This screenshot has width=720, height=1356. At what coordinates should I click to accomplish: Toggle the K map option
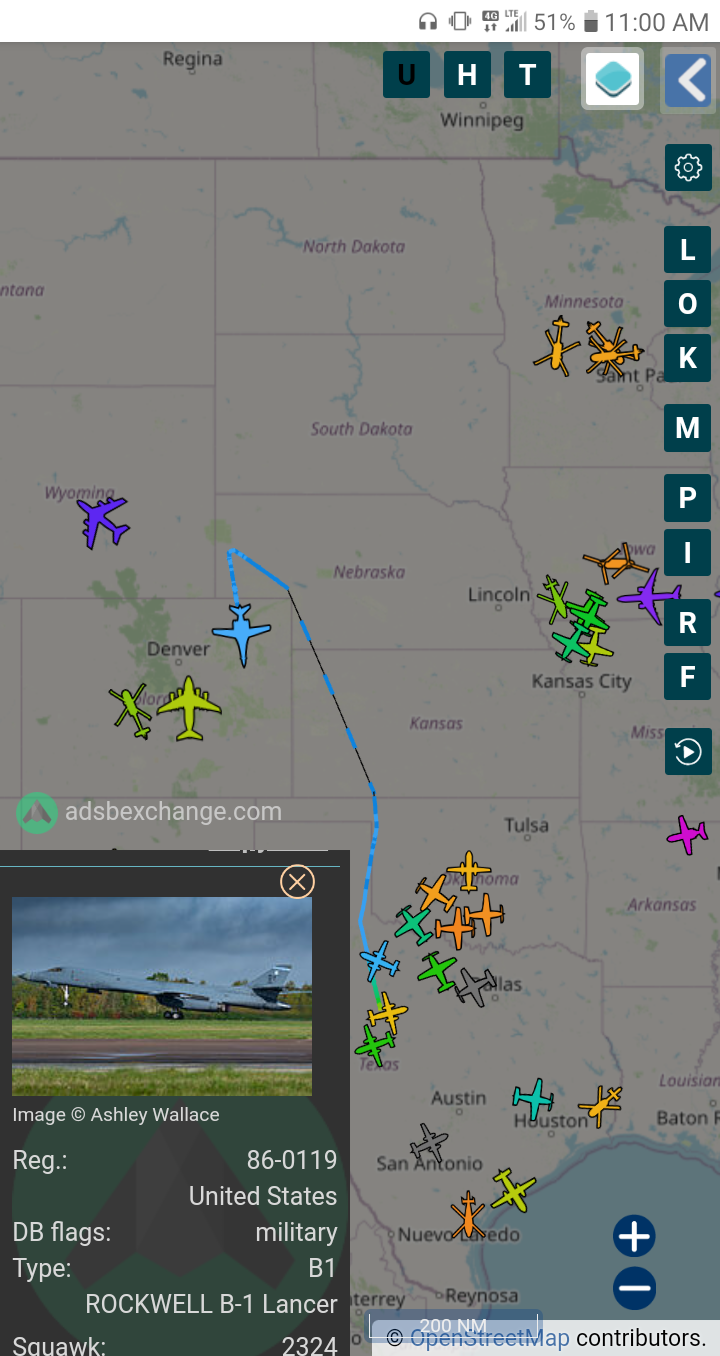coord(688,358)
